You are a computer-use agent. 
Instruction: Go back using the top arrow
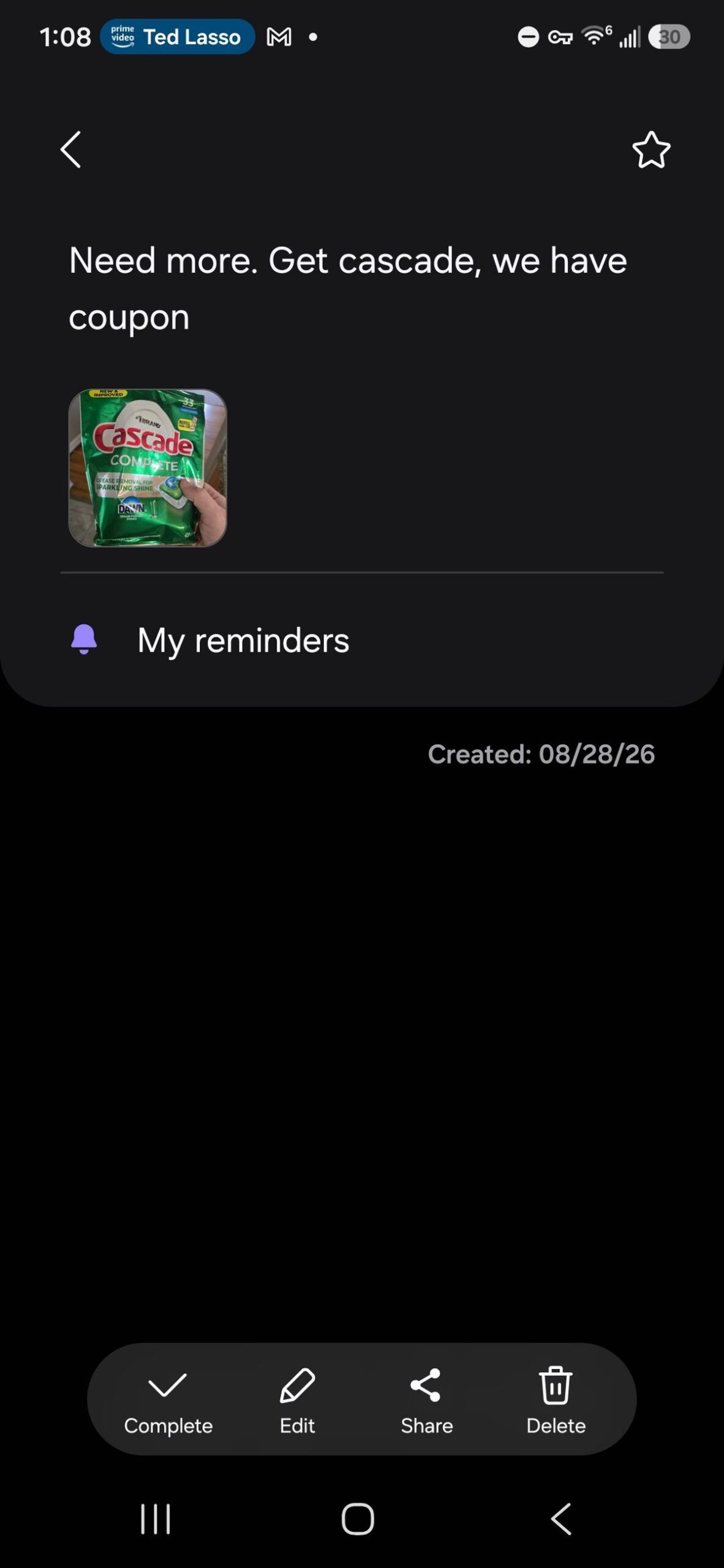pos(70,149)
